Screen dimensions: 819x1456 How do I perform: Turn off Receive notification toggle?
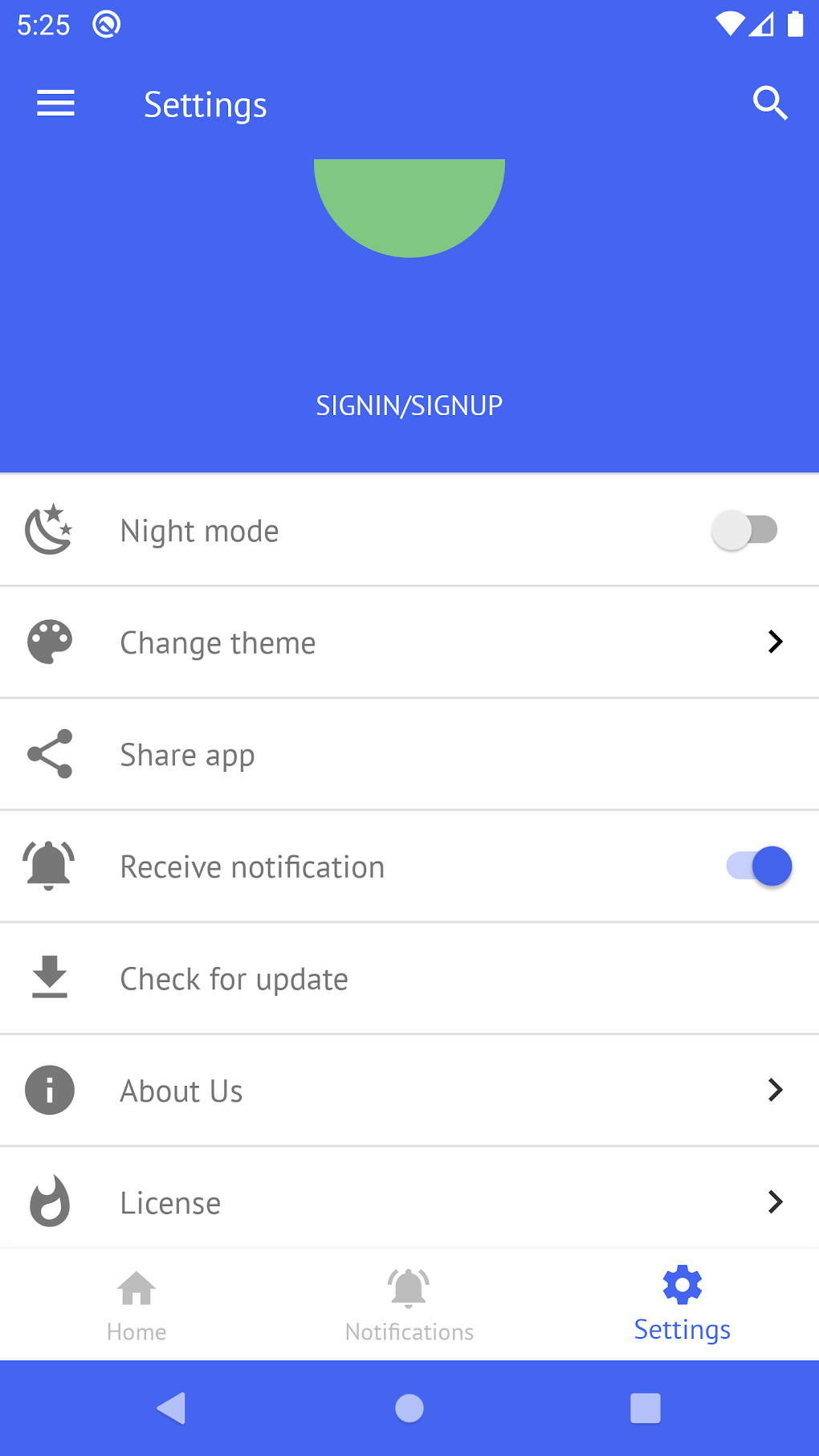(759, 867)
